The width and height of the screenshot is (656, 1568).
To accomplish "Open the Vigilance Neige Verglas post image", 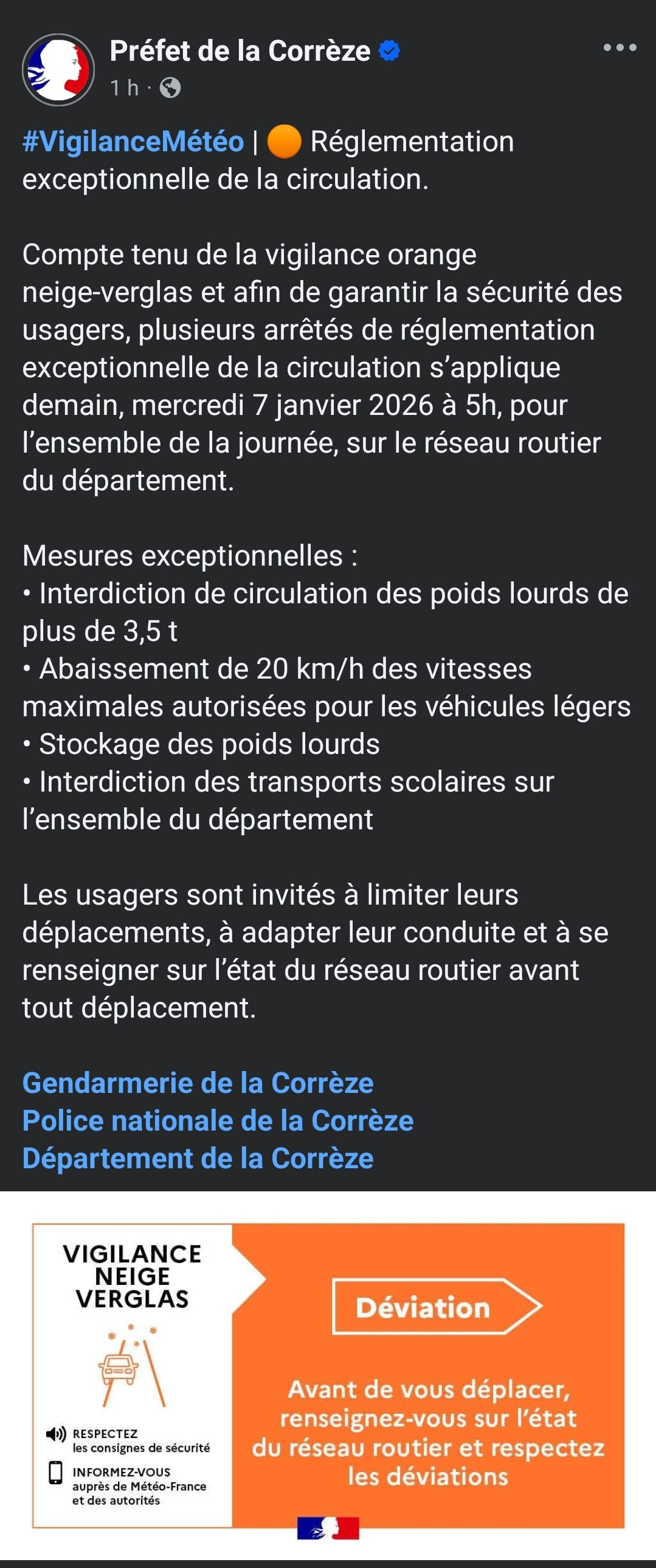I will [328, 1375].
